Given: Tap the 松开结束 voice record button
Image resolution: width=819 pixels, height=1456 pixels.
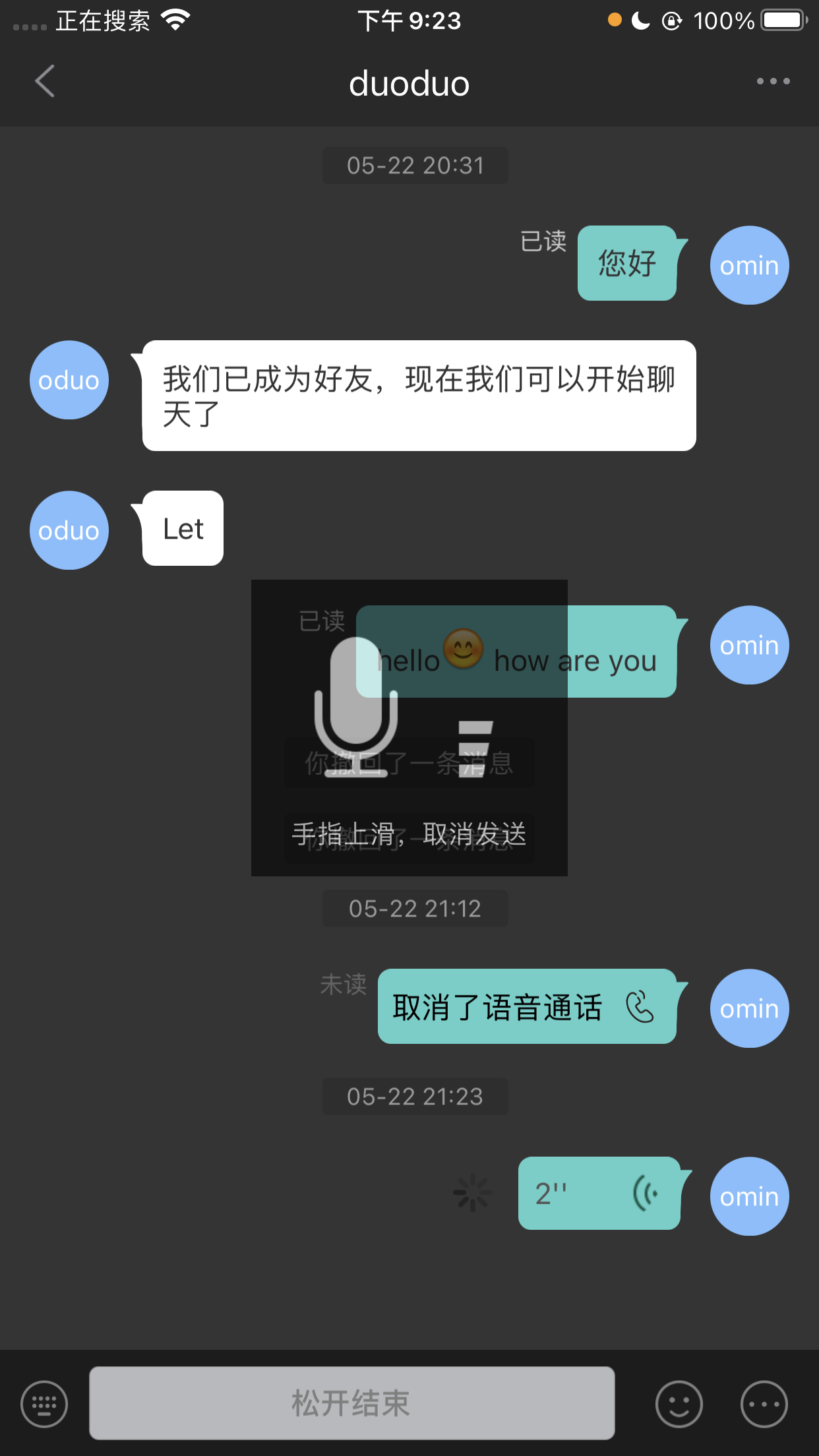Looking at the screenshot, I should pyautogui.click(x=351, y=1403).
